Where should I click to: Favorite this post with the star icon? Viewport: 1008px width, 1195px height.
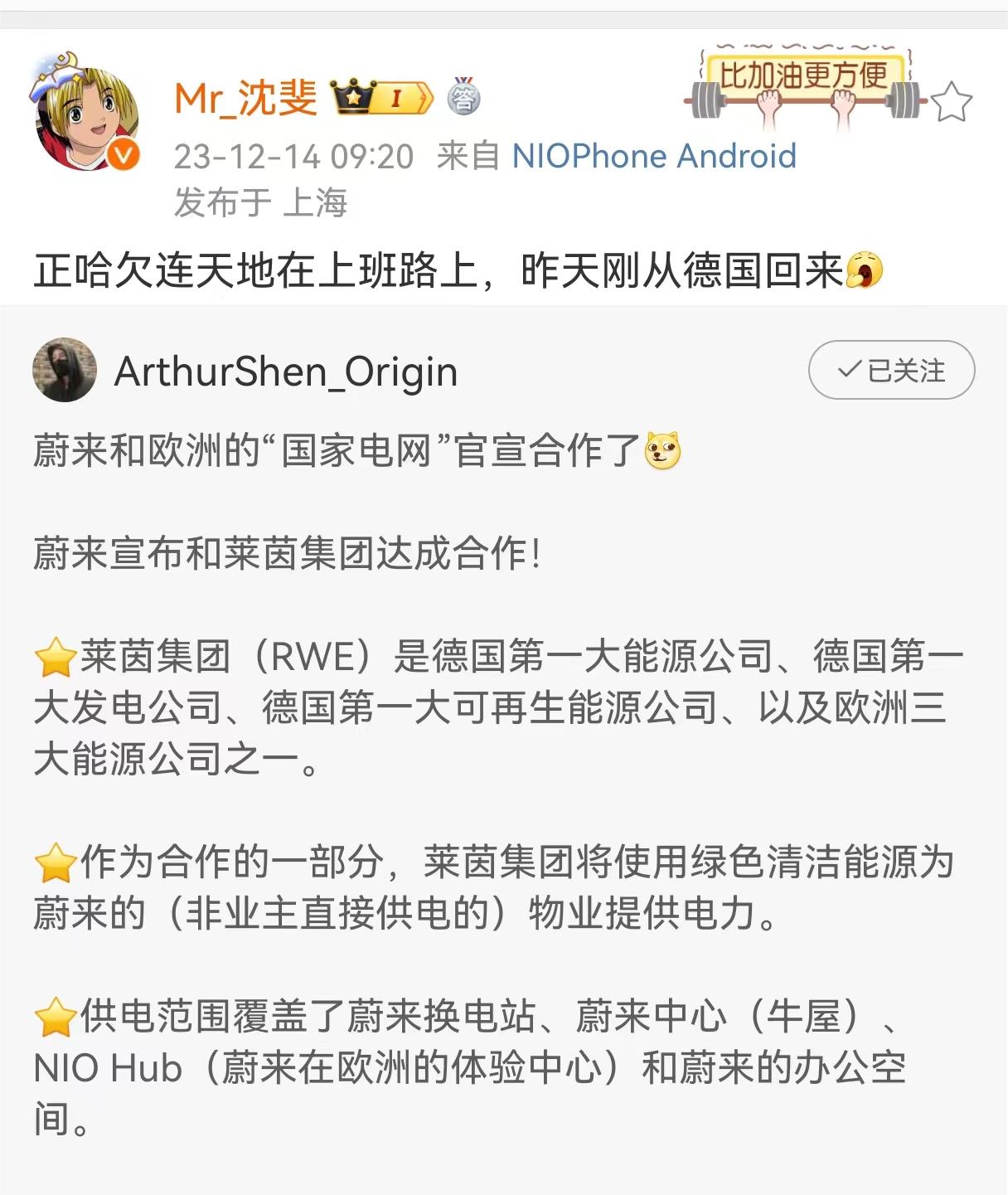[951, 103]
